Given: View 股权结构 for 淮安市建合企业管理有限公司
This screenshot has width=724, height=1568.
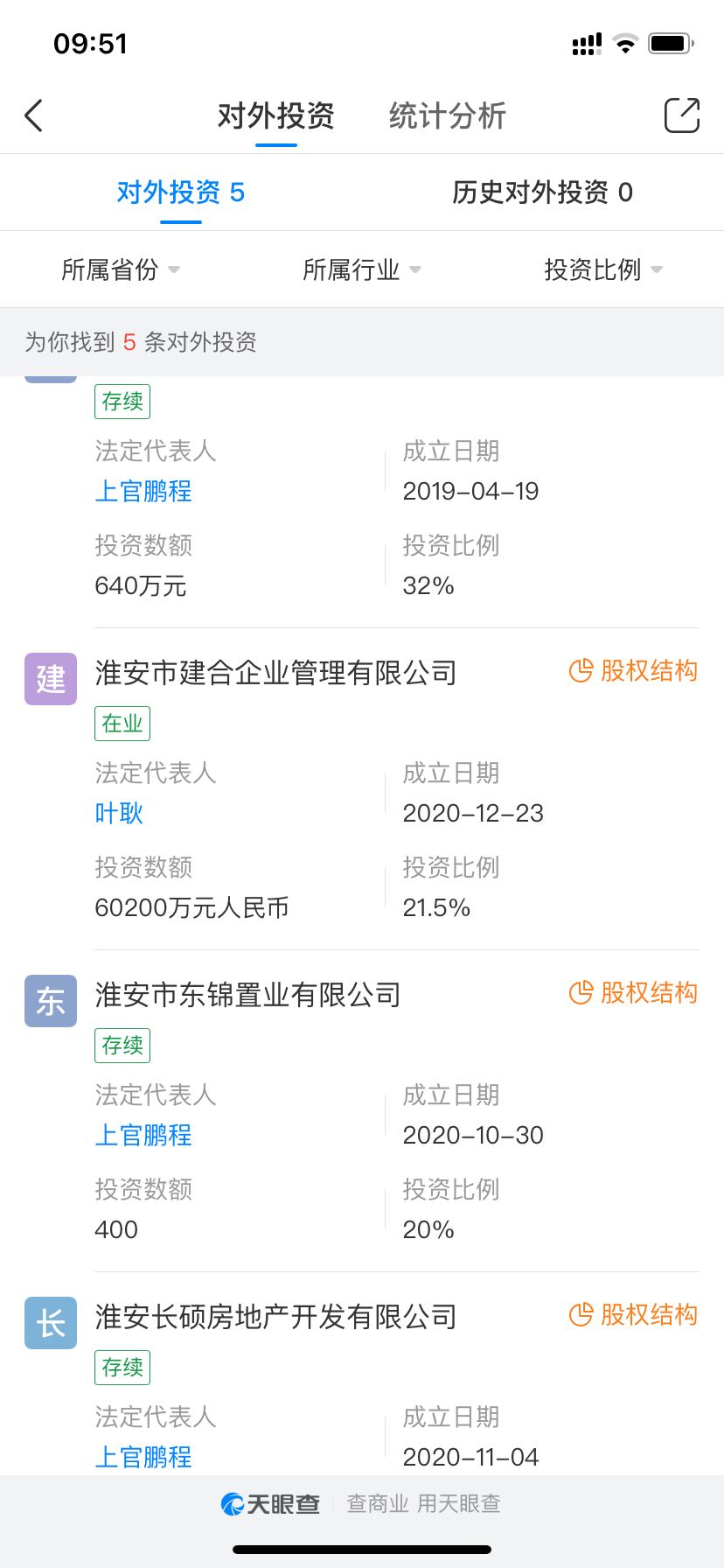Looking at the screenshot, I should [633, 671].
